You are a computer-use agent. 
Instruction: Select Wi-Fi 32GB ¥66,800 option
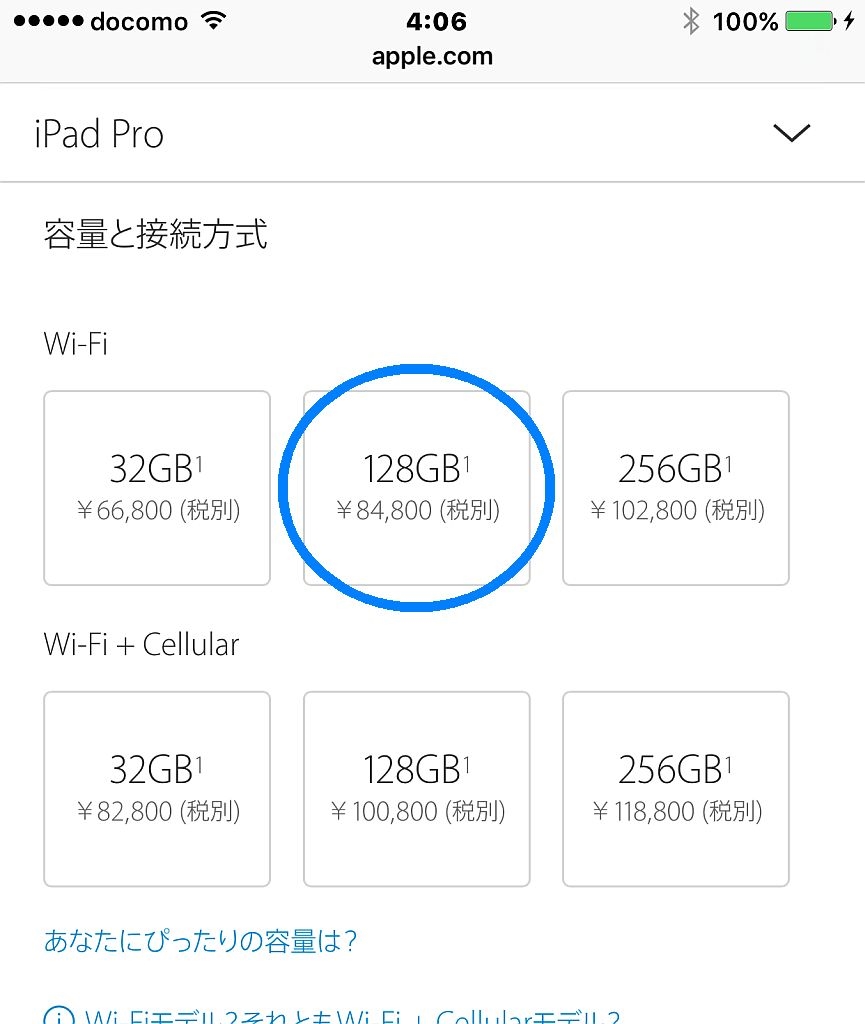tap(157, 488)
